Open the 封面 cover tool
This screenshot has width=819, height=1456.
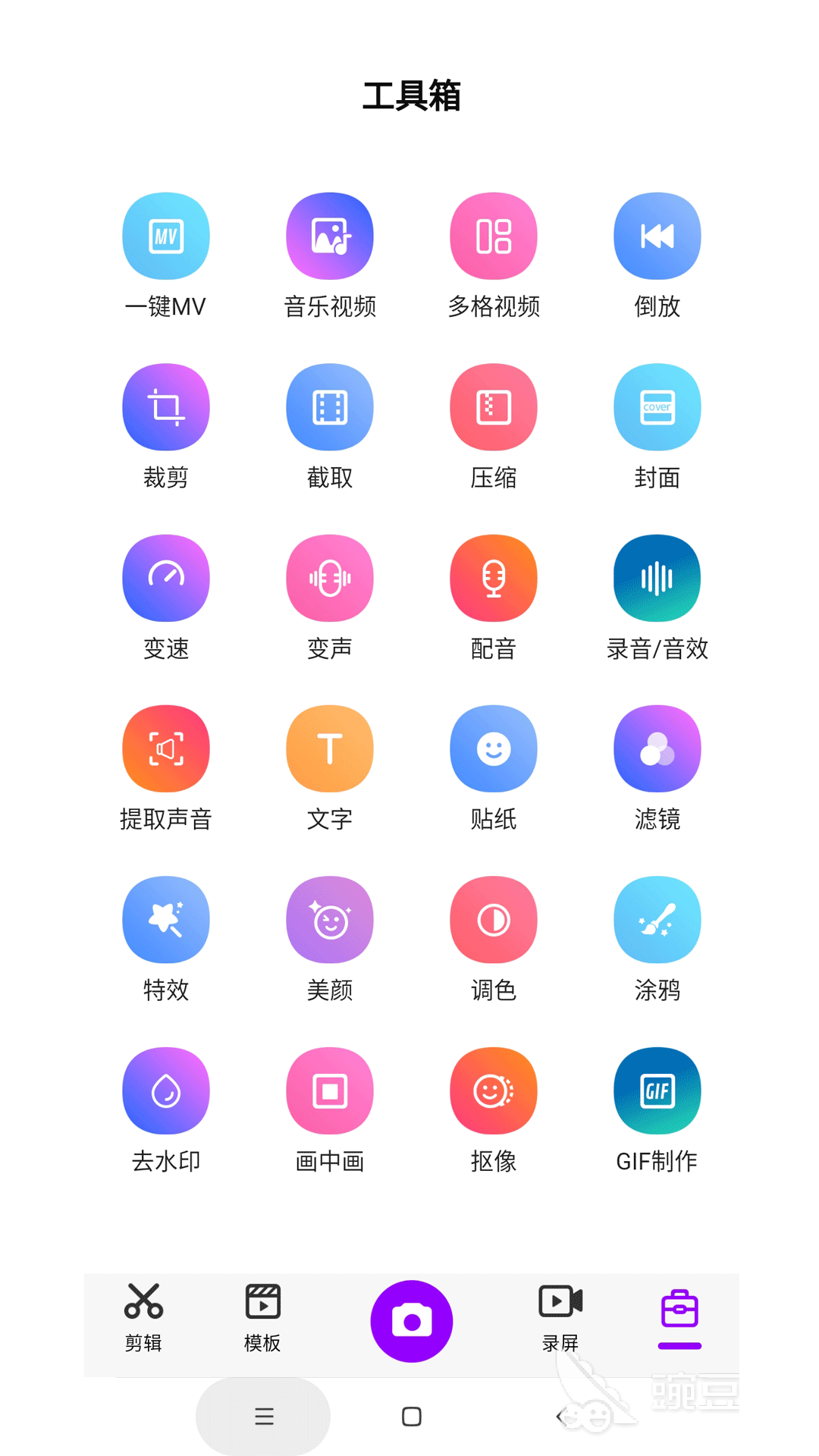click(657, 407)
